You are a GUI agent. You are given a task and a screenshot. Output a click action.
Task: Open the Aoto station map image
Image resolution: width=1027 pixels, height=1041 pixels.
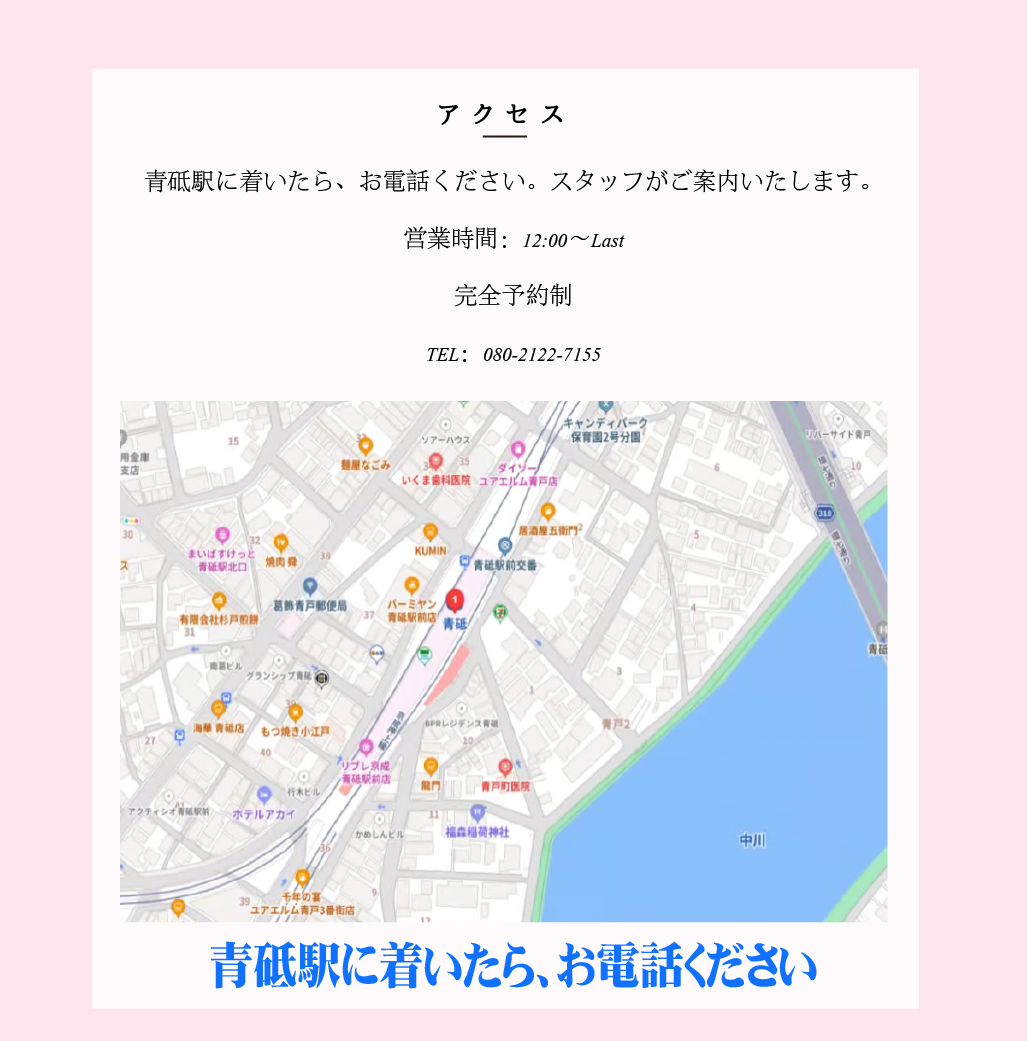tap(503, 661)
